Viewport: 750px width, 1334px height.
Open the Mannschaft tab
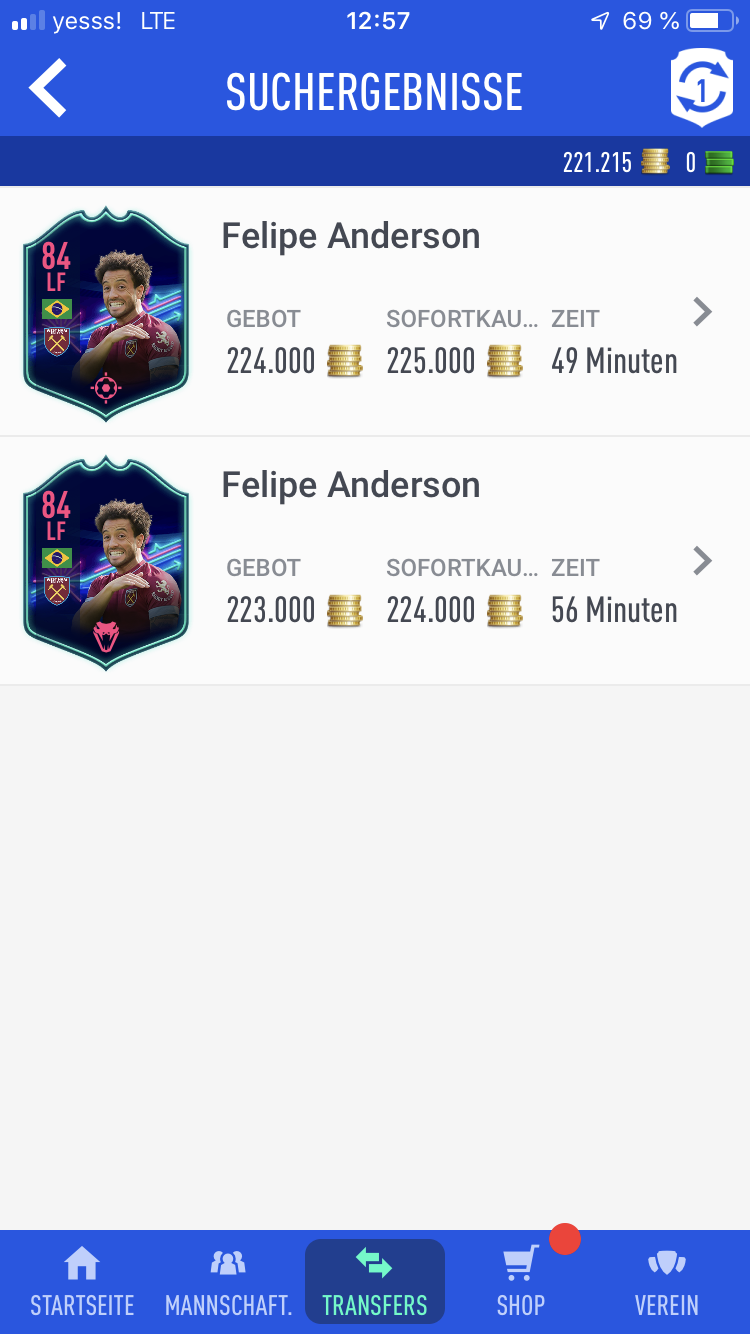228,1282
